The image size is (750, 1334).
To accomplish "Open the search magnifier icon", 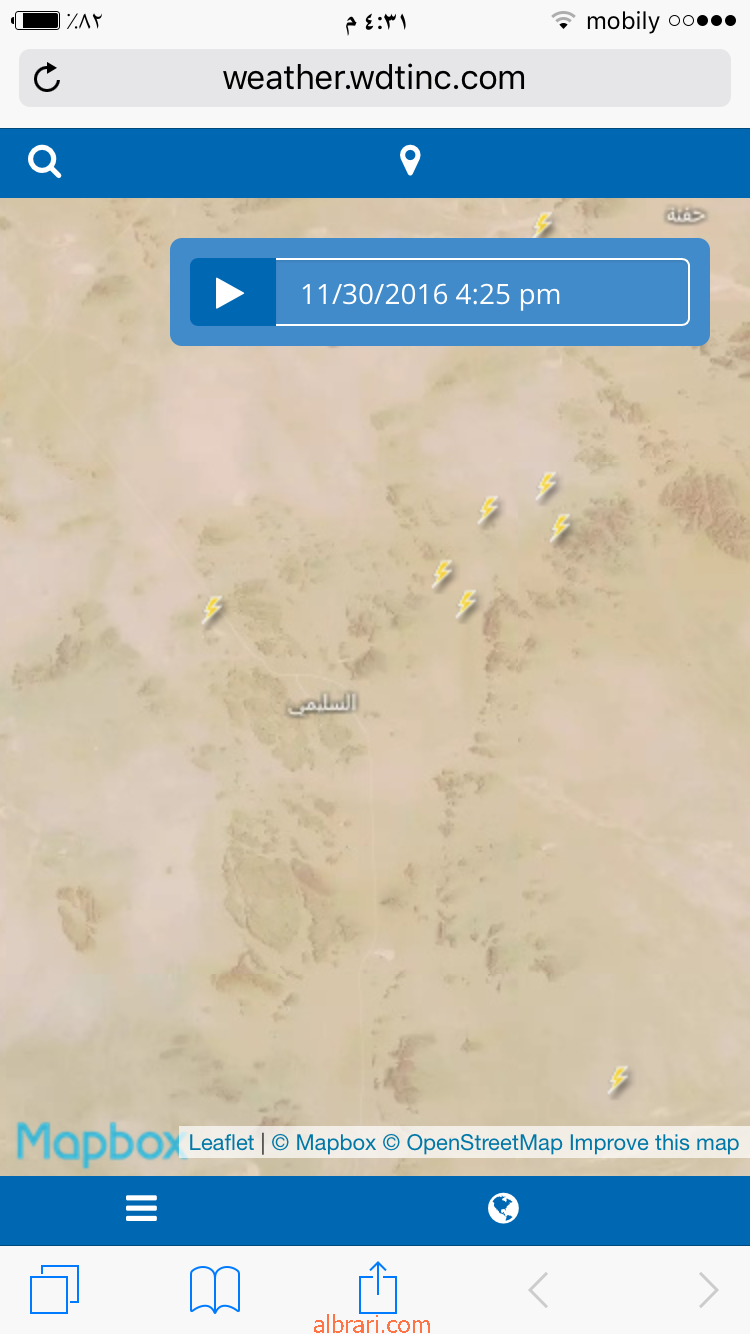I will [45, 161].
